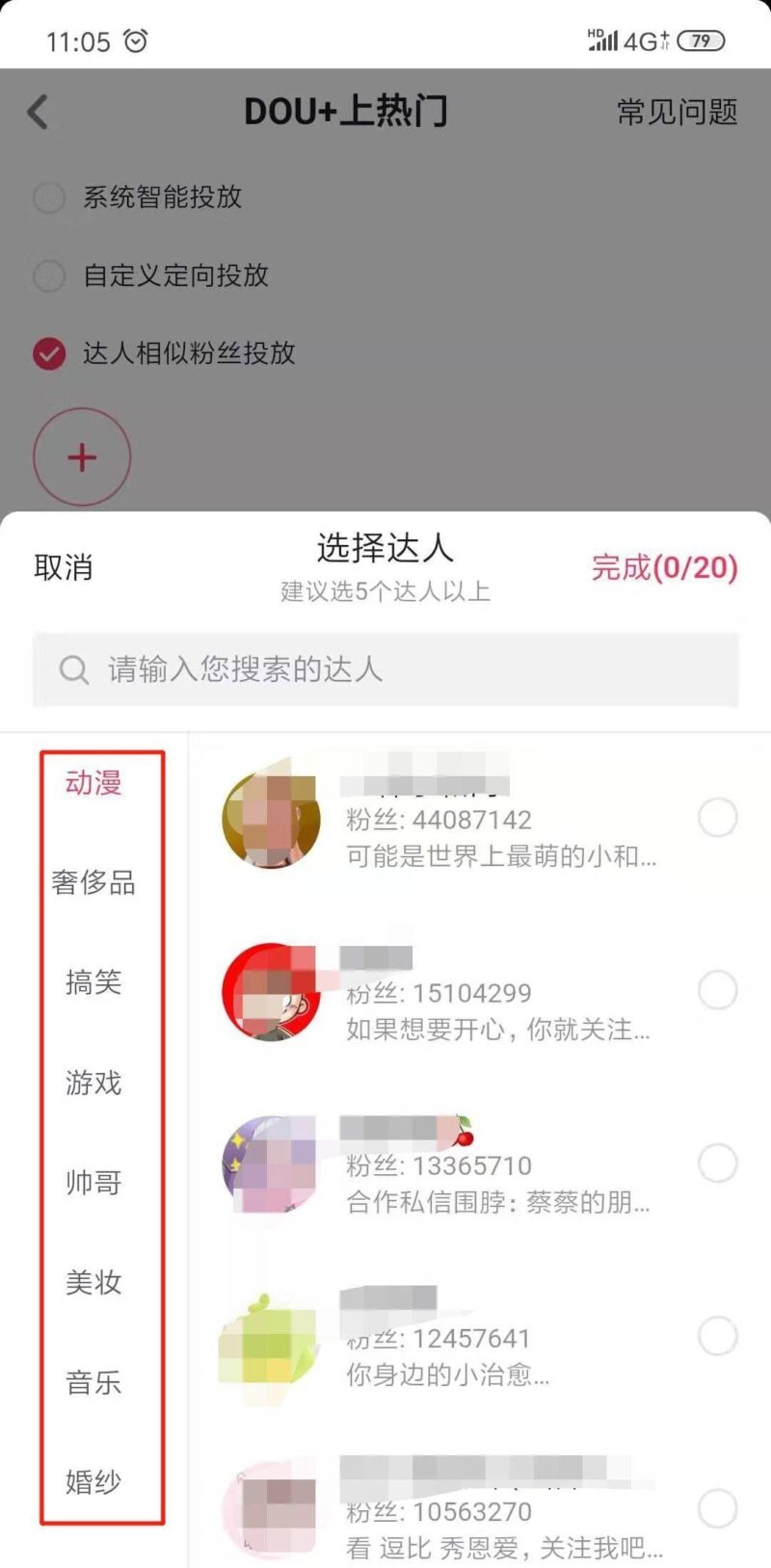The height and width of the screenshot is (1568, 771).
Task: Check the circle next to the 44087142-fan creator
Action: 719,818
